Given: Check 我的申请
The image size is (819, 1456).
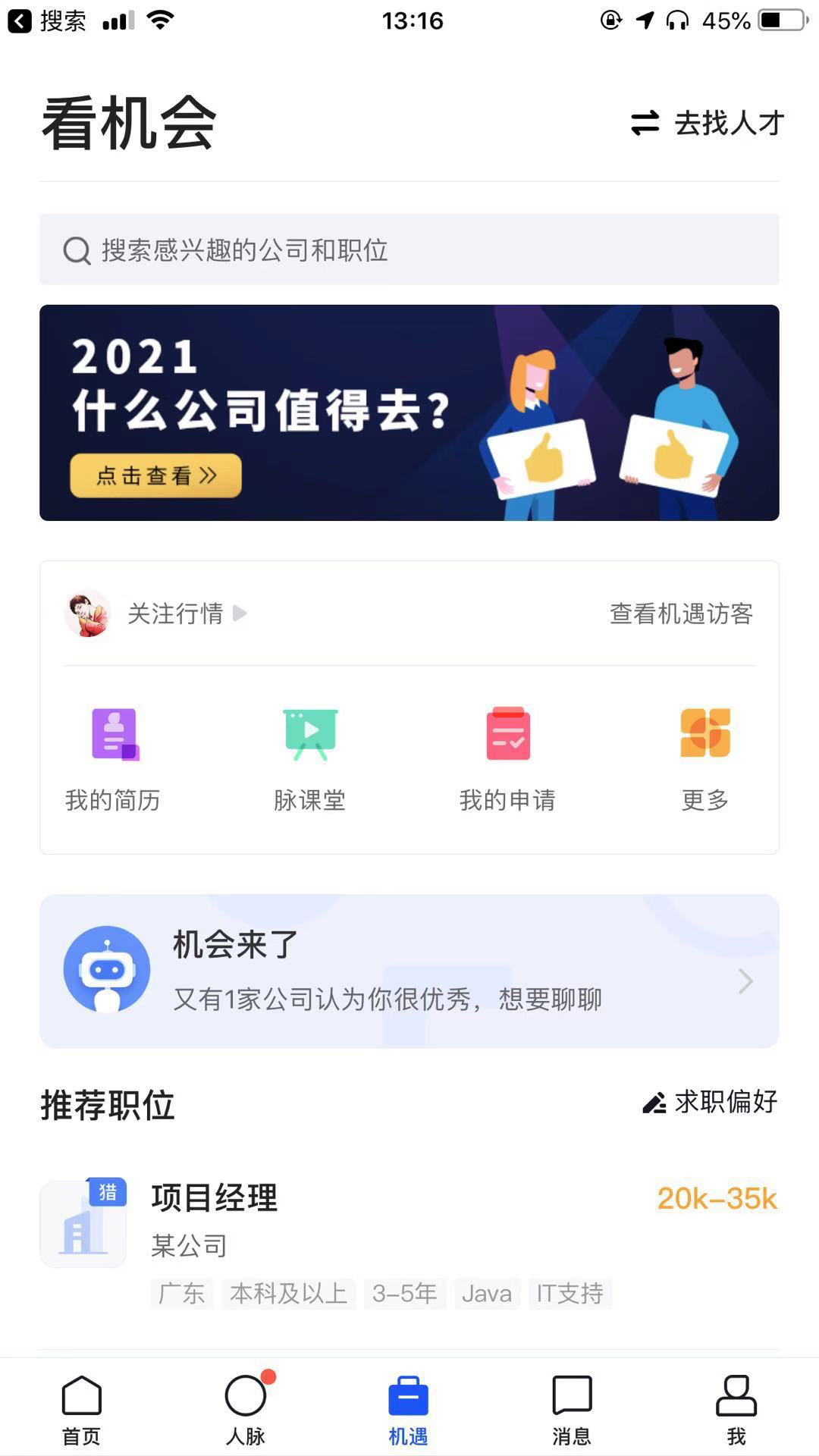Looking at the screenshot, I should [507, 758].
